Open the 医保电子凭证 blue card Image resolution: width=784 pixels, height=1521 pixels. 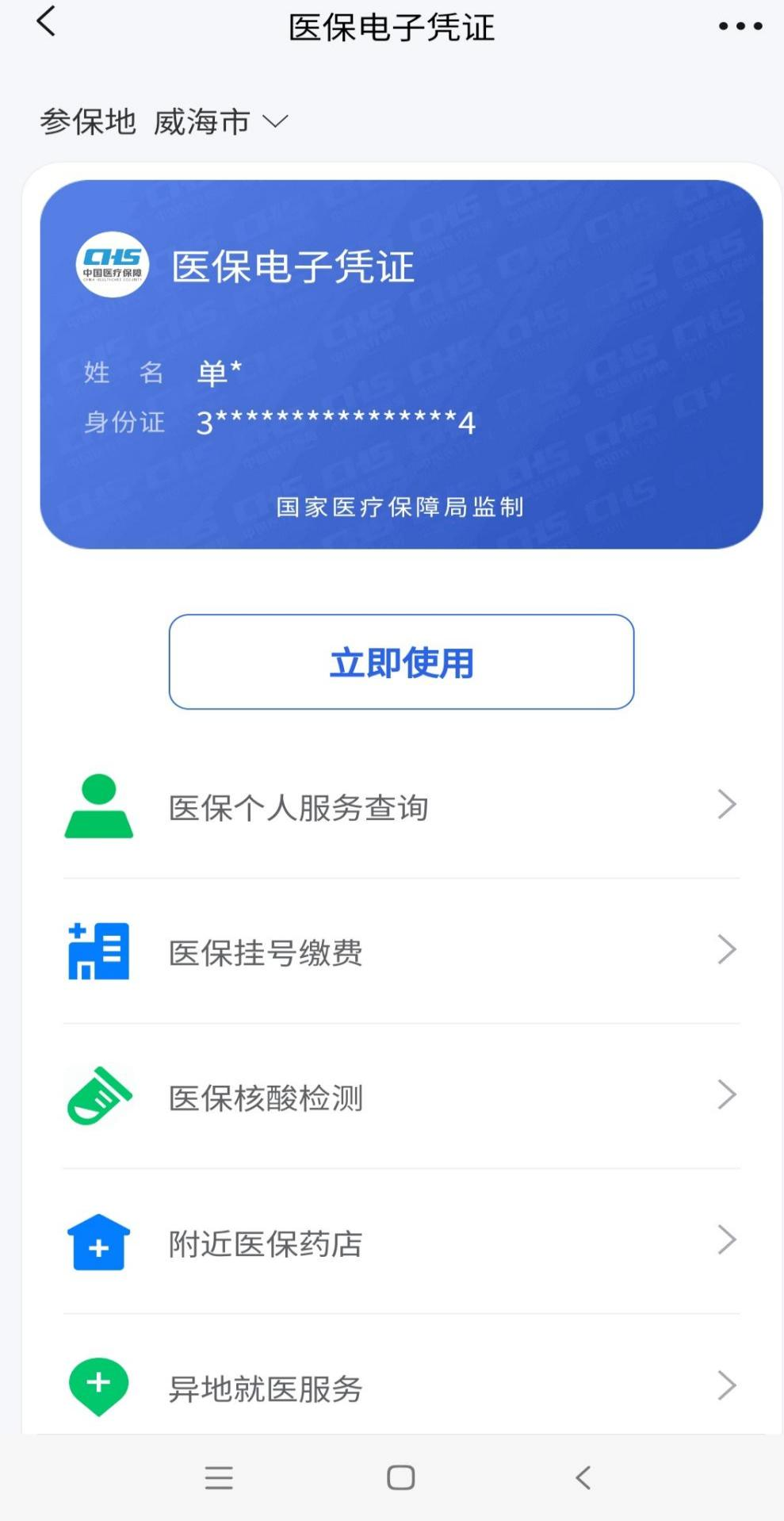point(401,363)
